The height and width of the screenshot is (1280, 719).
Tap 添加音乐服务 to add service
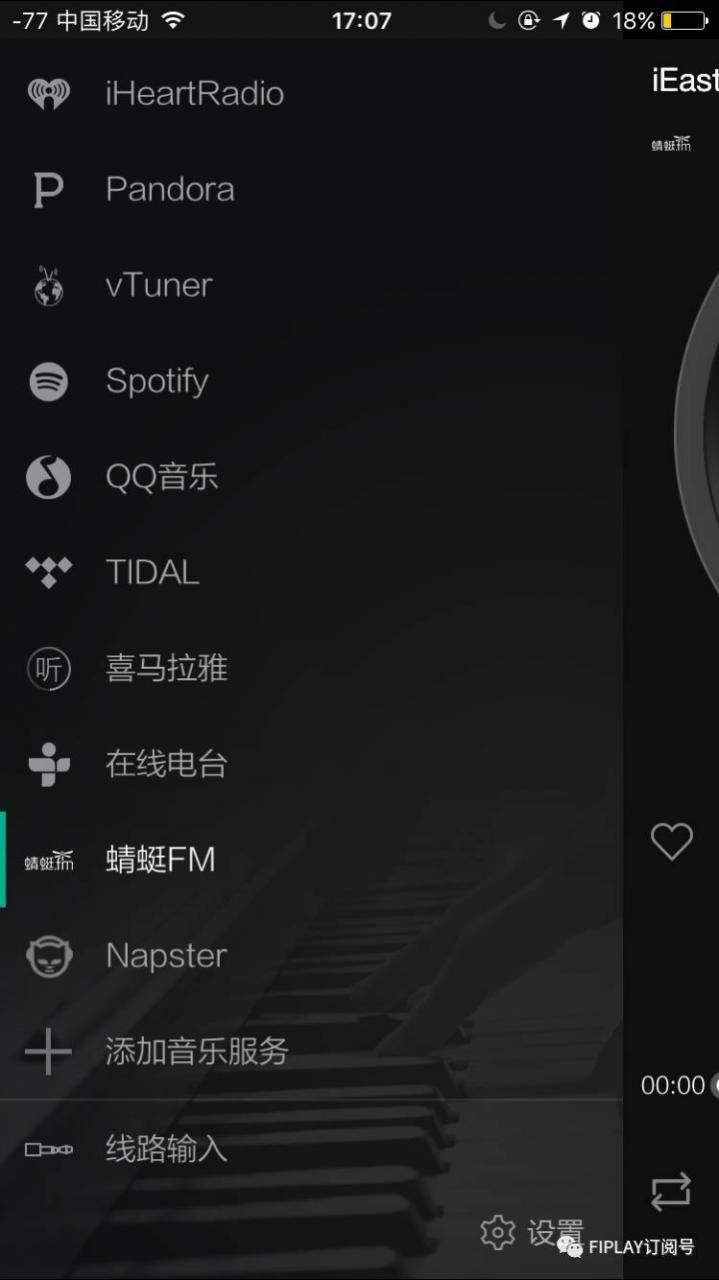click(x=196, y=1051)
